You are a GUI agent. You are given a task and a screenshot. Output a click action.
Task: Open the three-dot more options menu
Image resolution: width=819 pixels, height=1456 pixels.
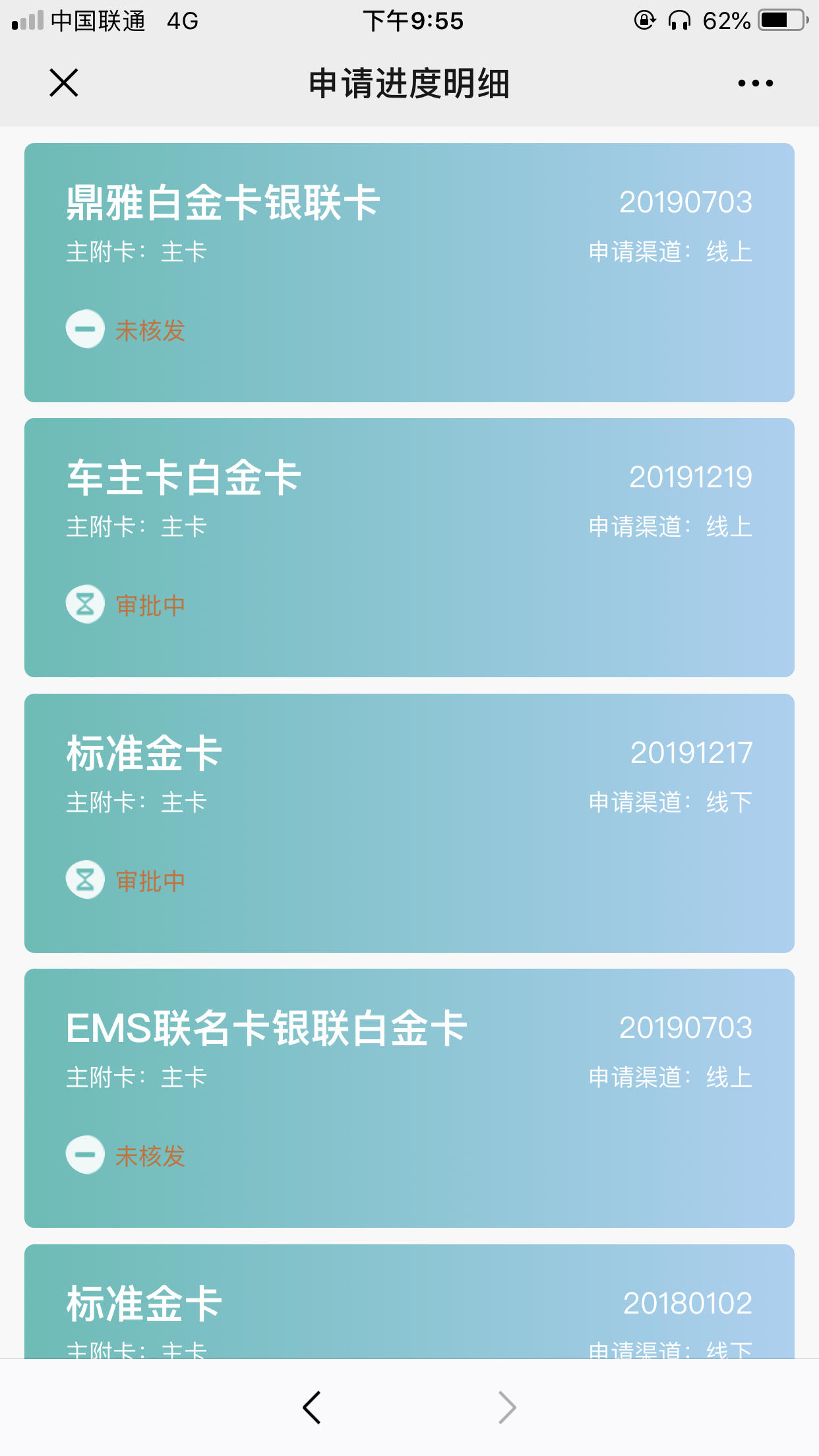756,83
